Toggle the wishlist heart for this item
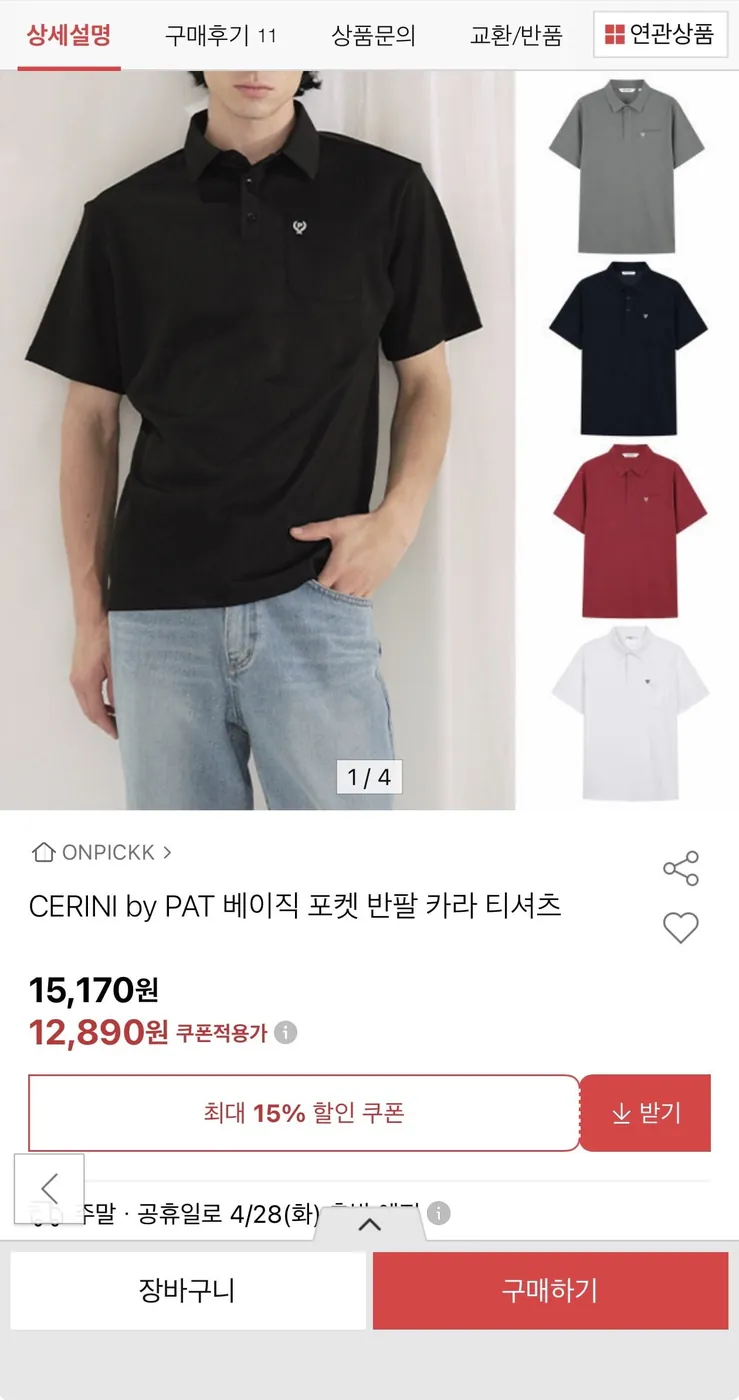This screenshot has width=739, height=1400. point(681,927)
